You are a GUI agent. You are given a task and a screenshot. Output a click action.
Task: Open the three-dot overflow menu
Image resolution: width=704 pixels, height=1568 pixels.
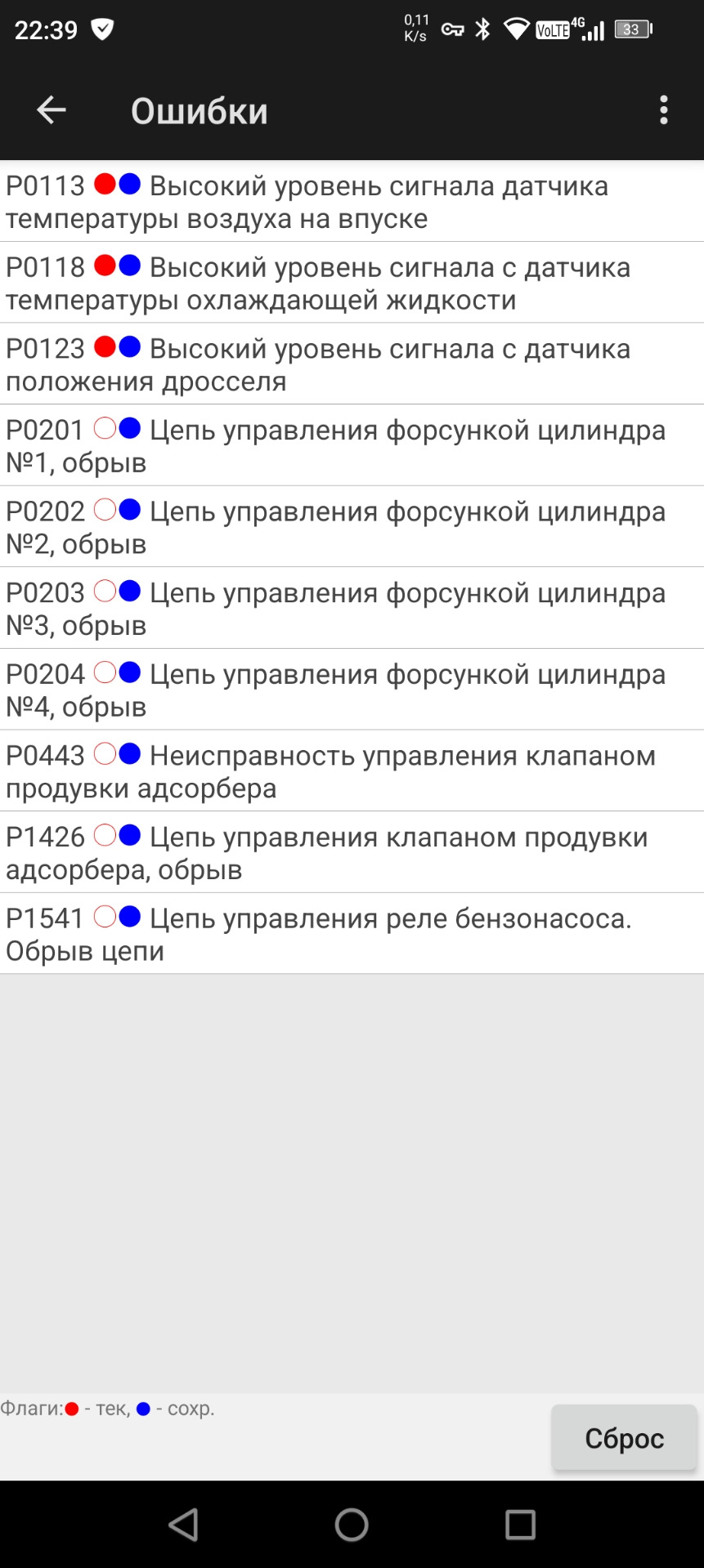[664, 109]
